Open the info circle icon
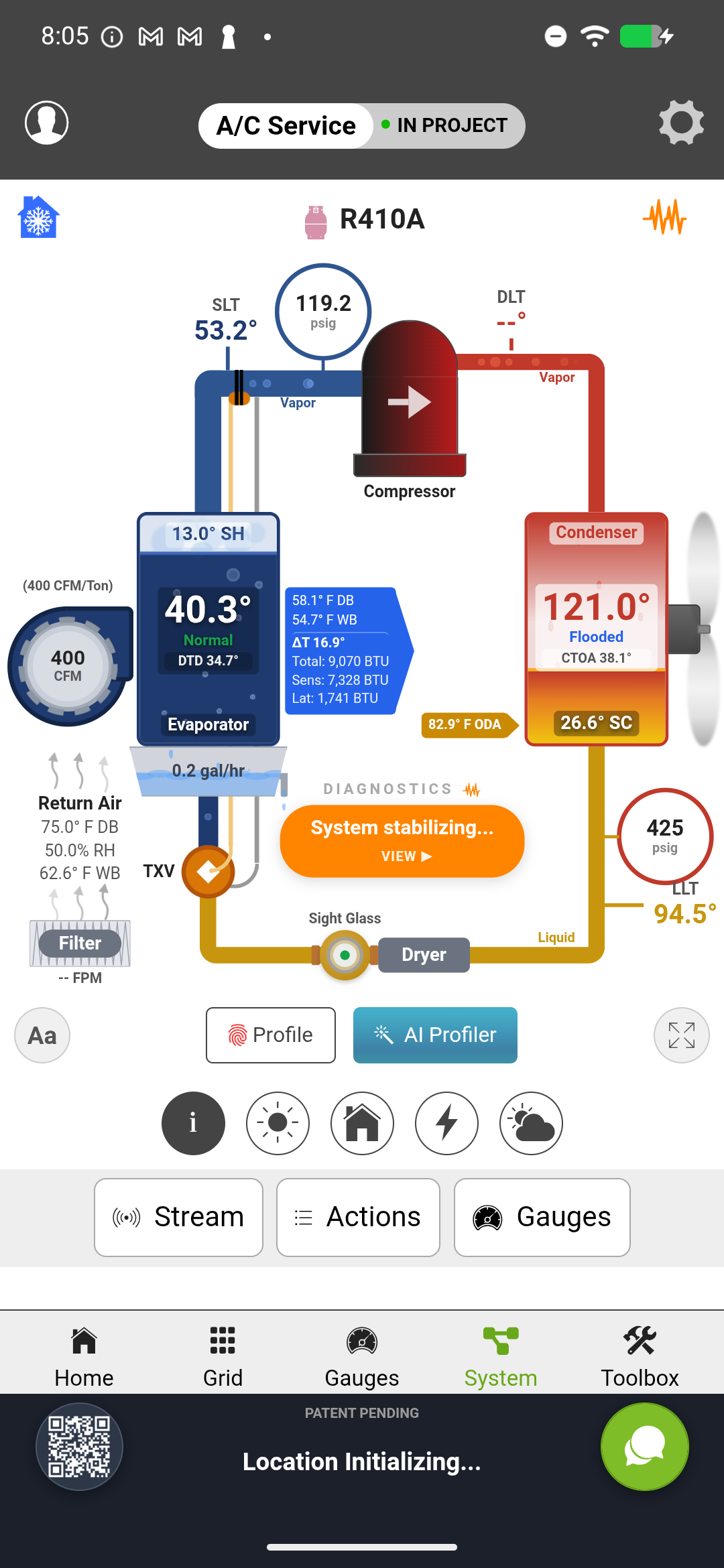Viewport: 724px width, 1568px height. pos(193,1123)
